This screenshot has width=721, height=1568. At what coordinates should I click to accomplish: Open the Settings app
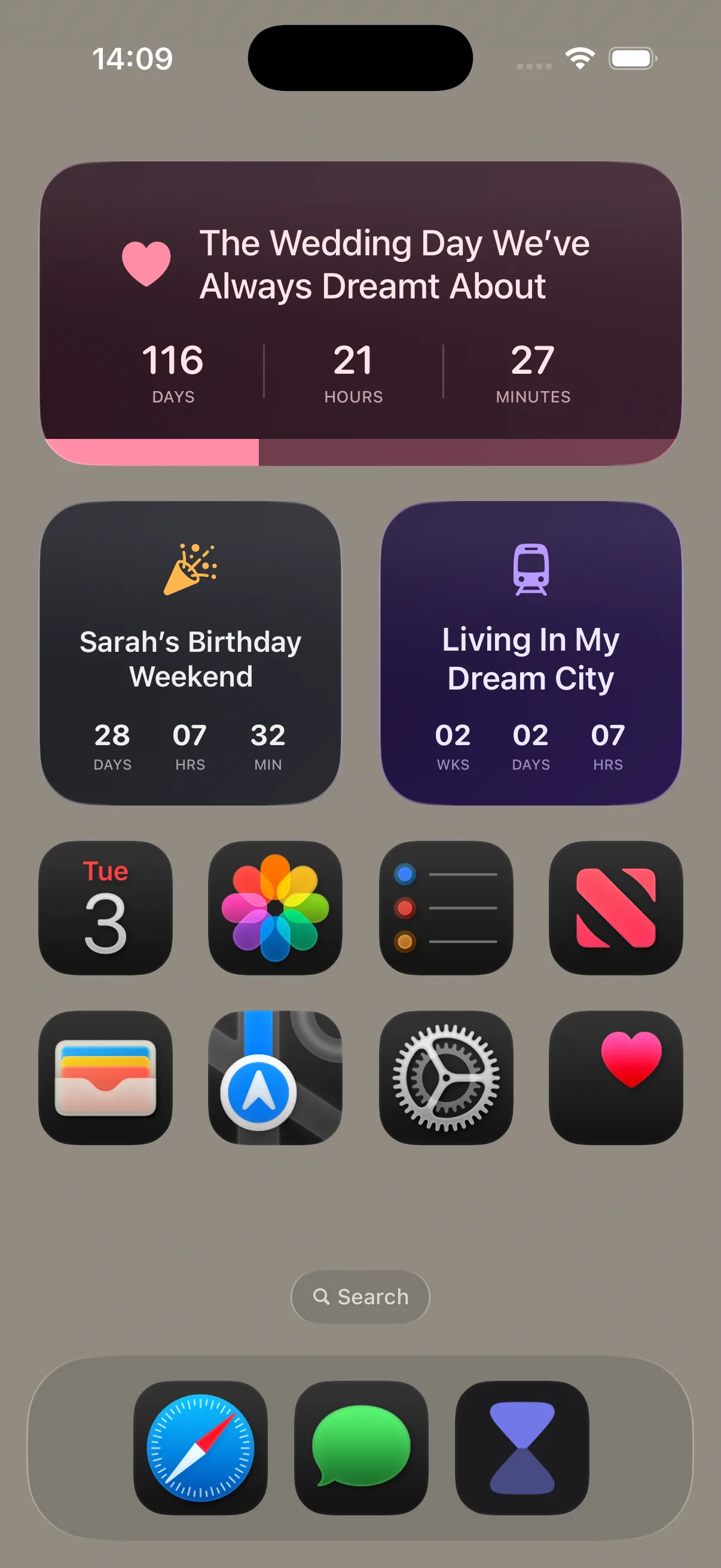[x=445, y=1078]
